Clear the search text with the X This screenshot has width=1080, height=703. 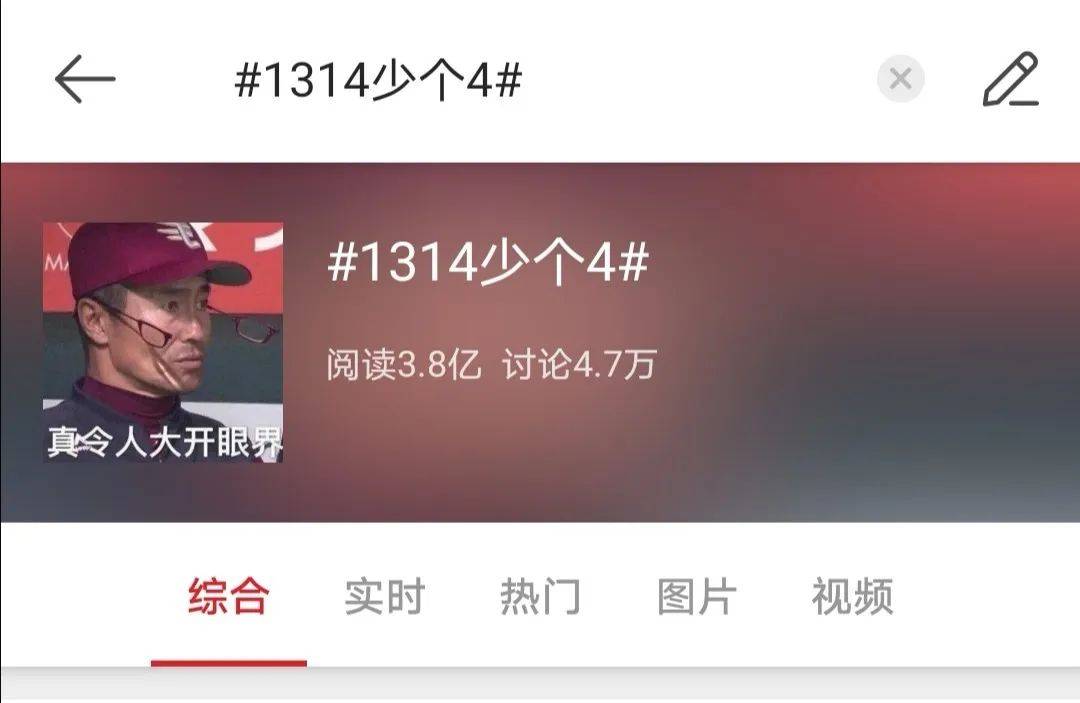coord(900,79)
